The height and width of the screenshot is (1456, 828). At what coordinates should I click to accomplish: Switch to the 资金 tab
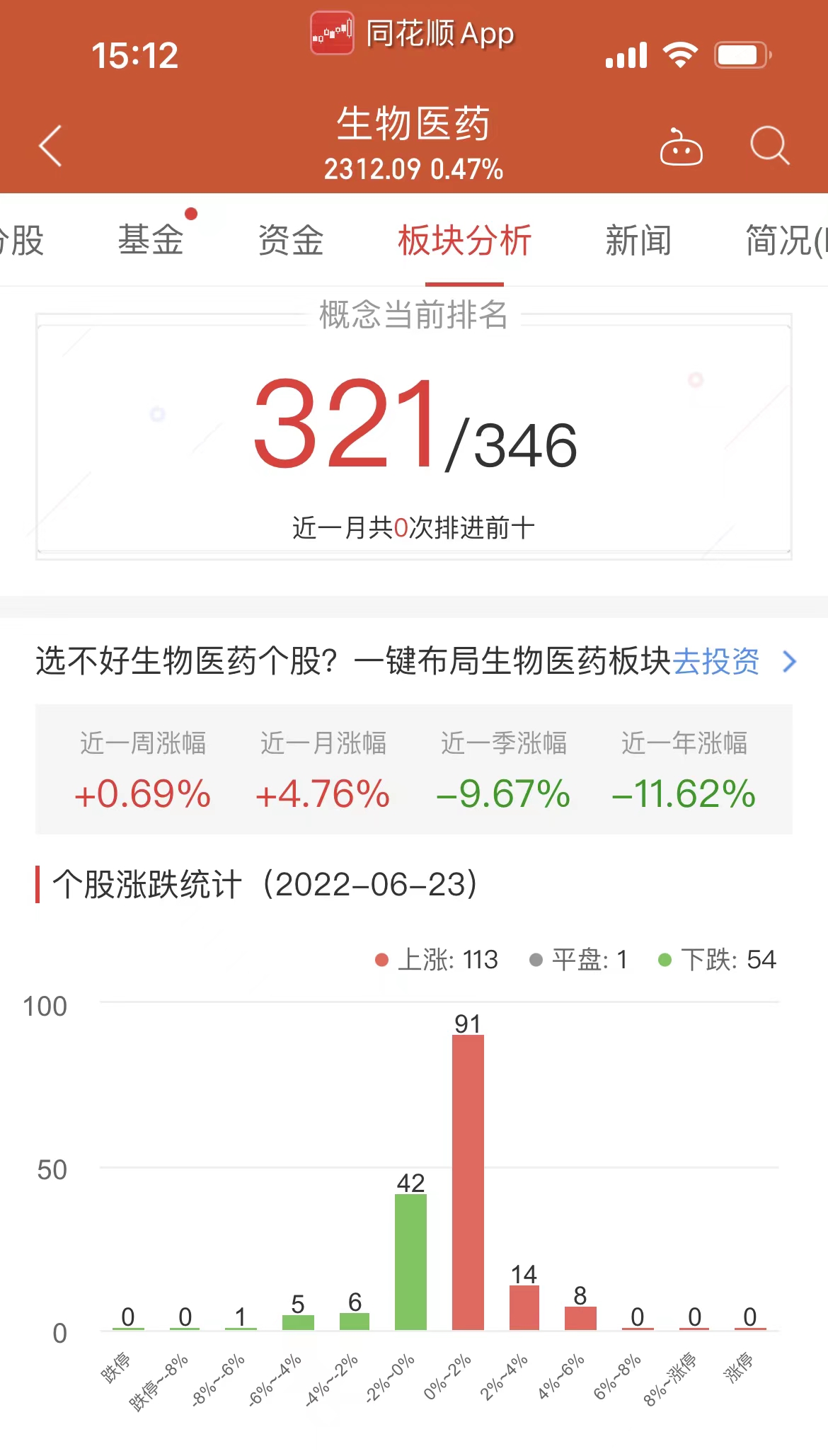coord(291,240)
